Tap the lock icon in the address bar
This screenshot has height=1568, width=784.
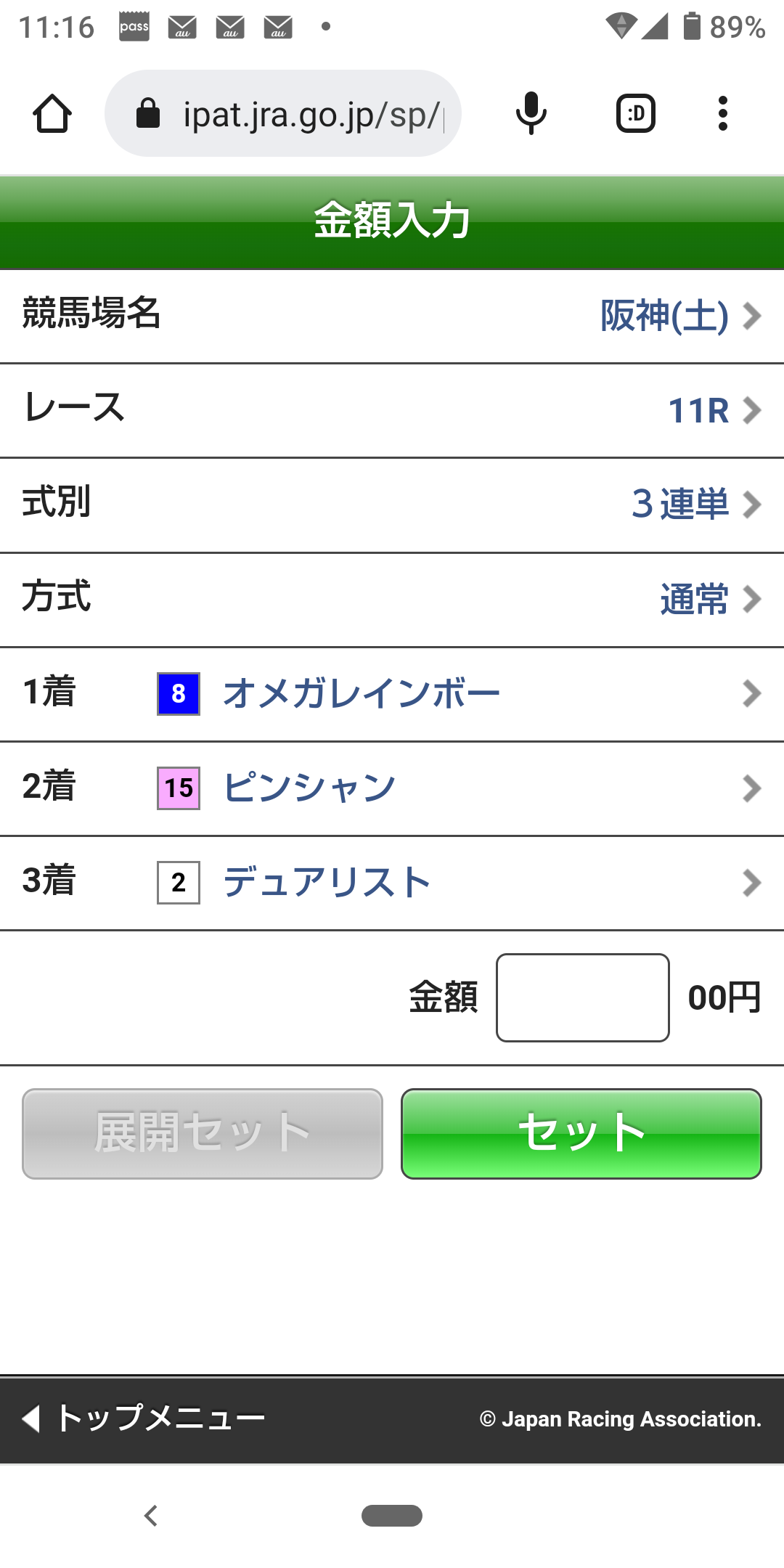click(147, 113)
